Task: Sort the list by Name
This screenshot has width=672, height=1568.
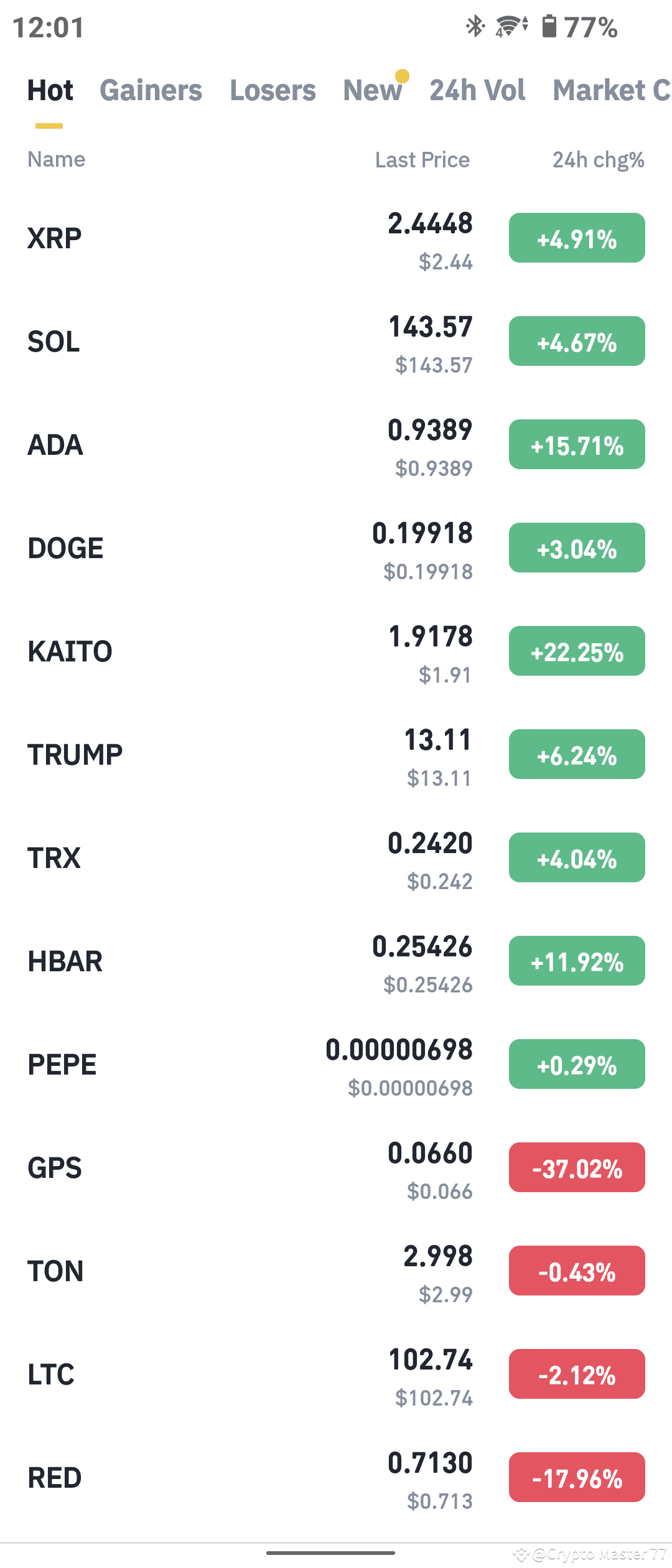Action: tap(57, 159)
